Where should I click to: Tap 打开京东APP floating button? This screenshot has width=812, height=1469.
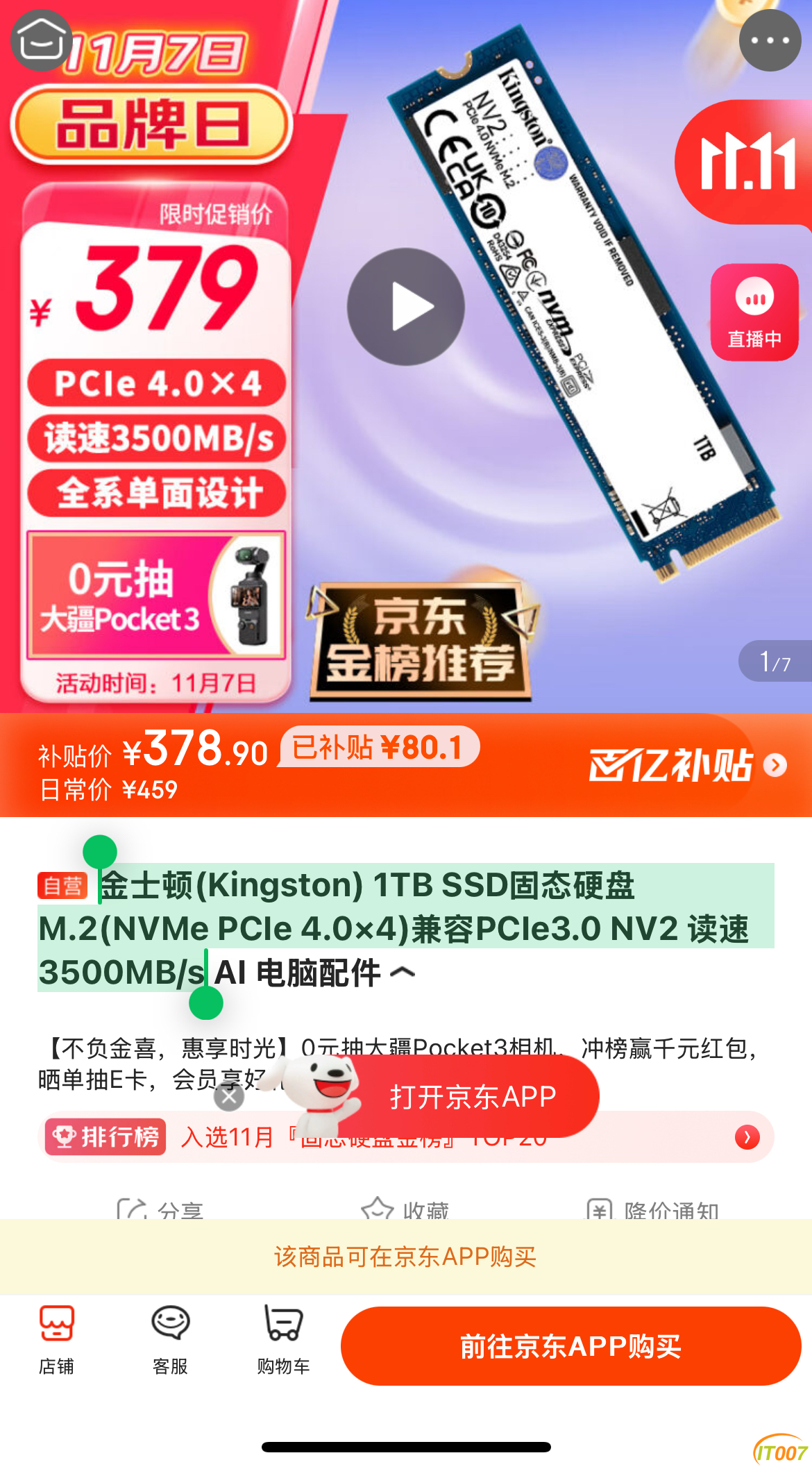coord(472,1096)
